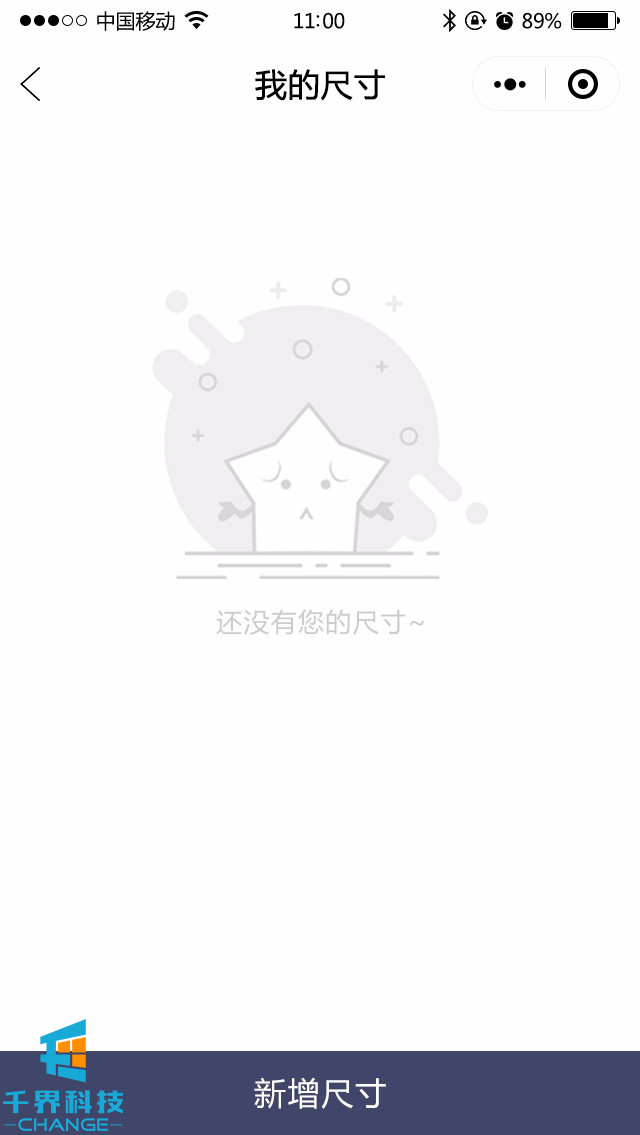The image size is (640, 1135).
Task: Open the mini program more options menu
Action: pyautogui.click(x=510, y=85)
